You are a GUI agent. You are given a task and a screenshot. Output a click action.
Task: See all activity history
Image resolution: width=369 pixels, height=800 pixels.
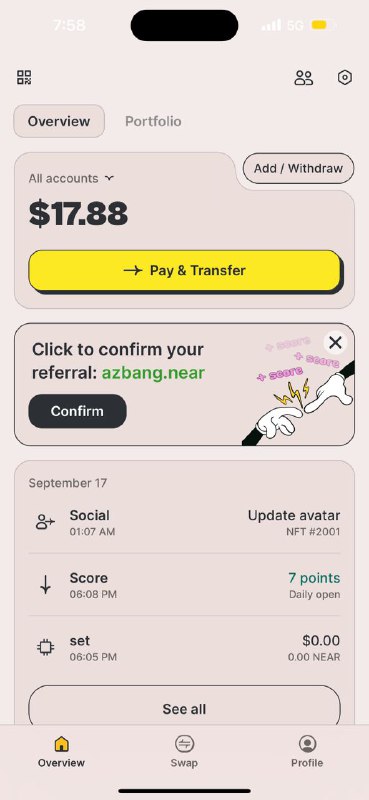[184, 709]
